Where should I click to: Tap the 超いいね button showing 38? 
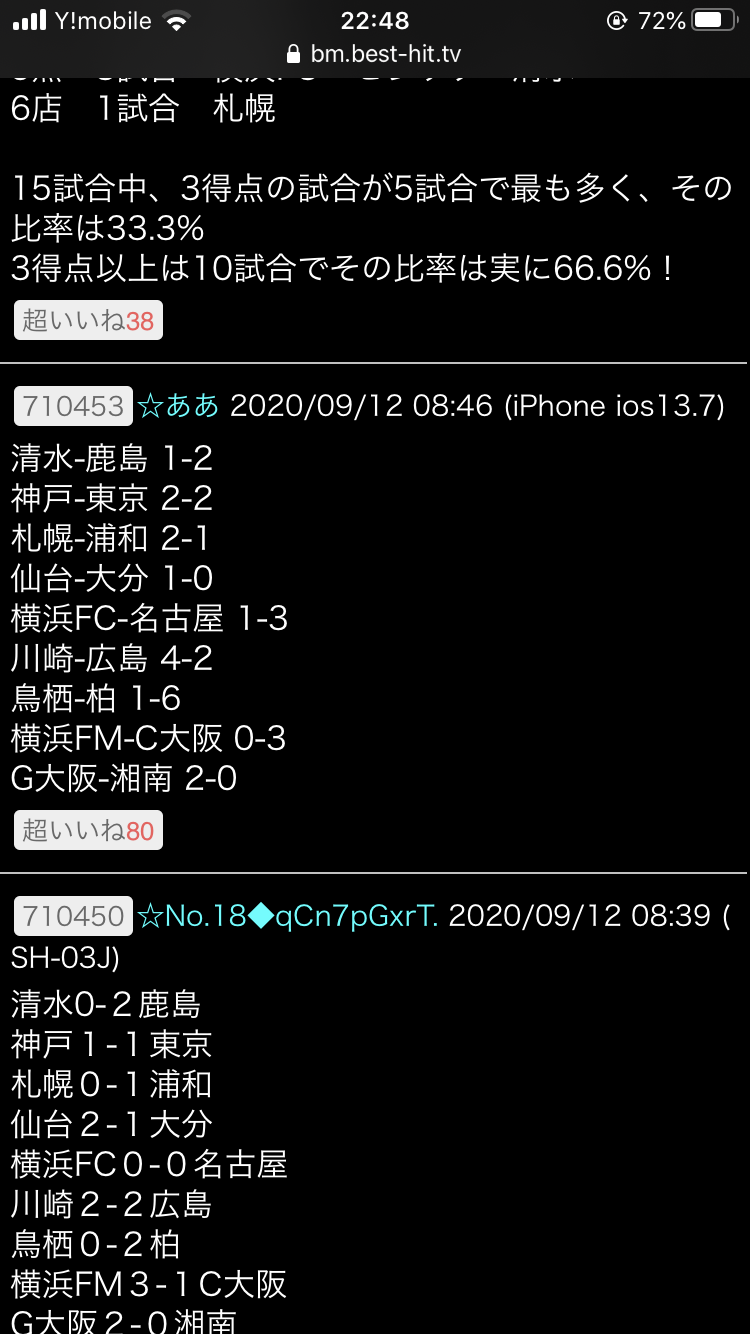(88, 320)
